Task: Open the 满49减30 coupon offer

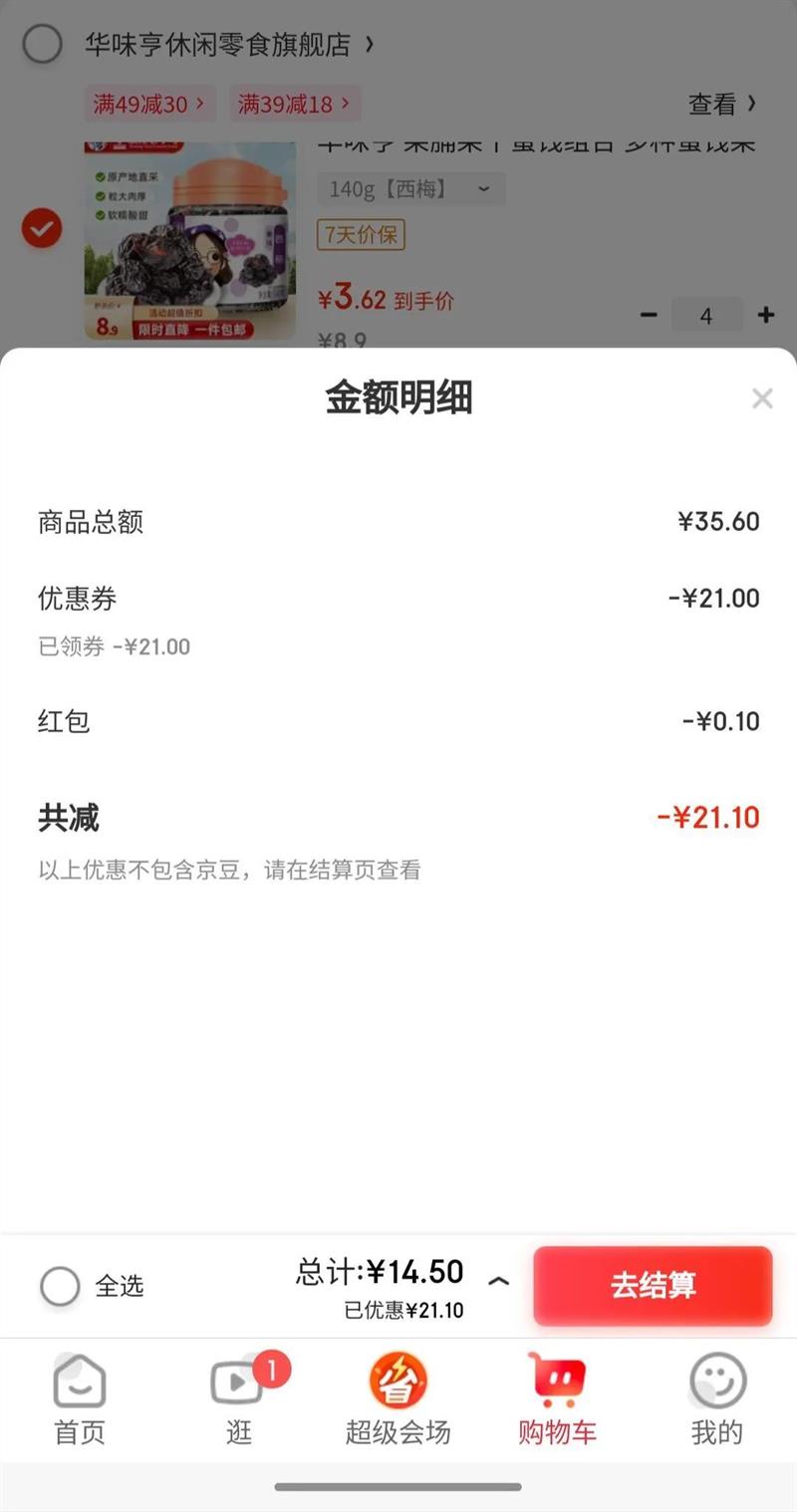Action: (149, 104)
